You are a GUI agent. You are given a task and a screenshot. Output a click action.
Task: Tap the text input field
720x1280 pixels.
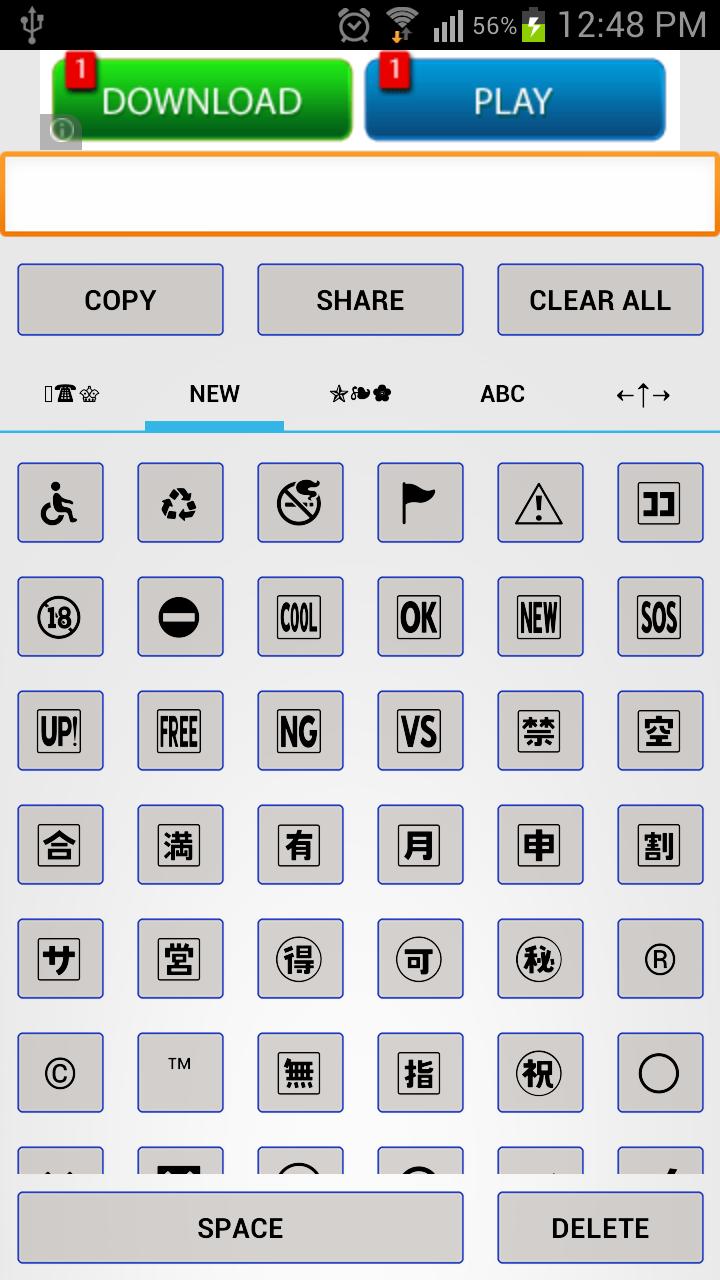click(360, 193)
